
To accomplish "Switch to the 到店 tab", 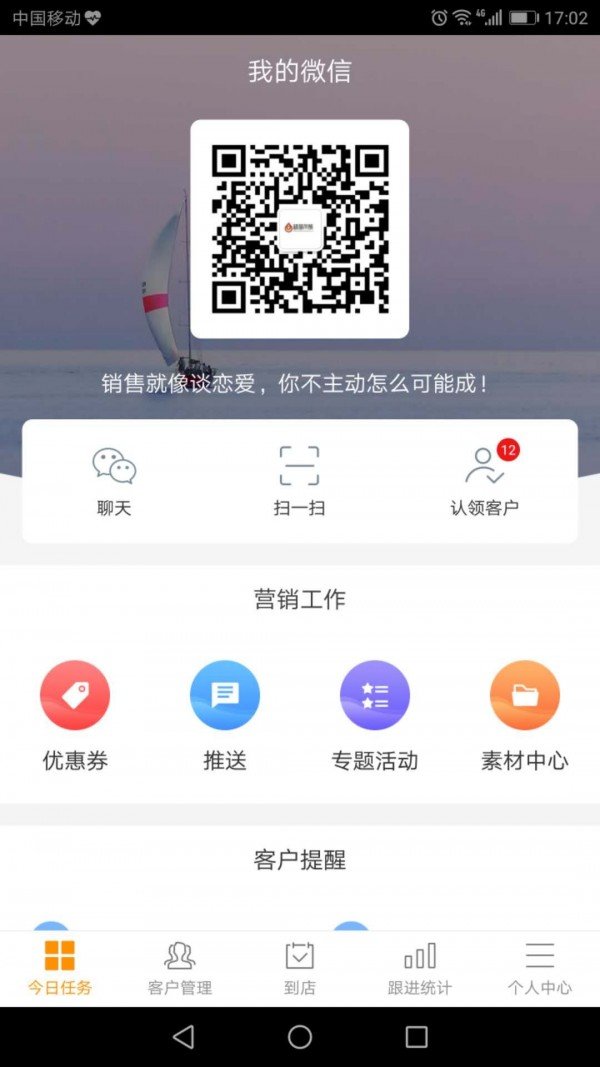I will (x=299, y=968).
